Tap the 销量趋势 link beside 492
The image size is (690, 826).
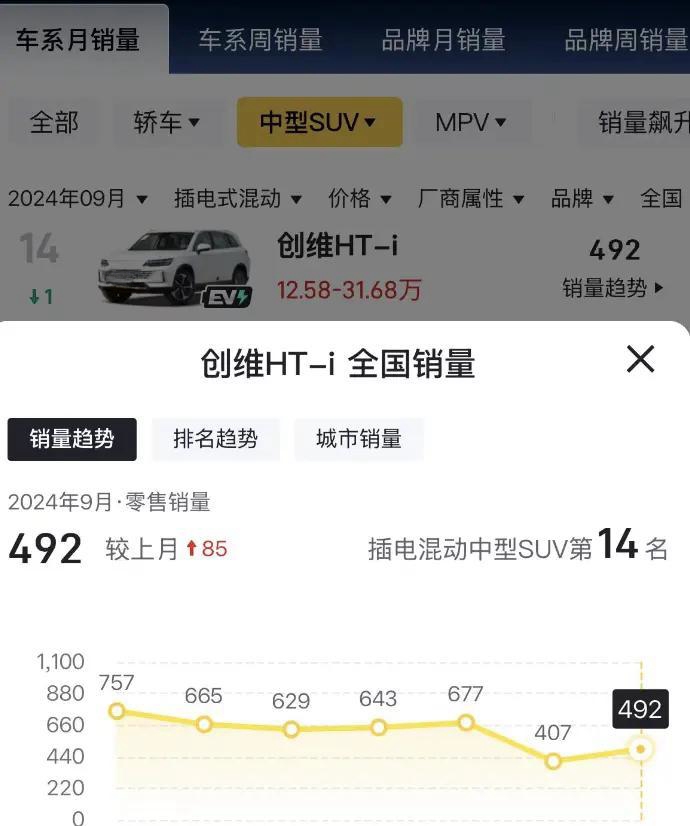[x=613, y=289]
